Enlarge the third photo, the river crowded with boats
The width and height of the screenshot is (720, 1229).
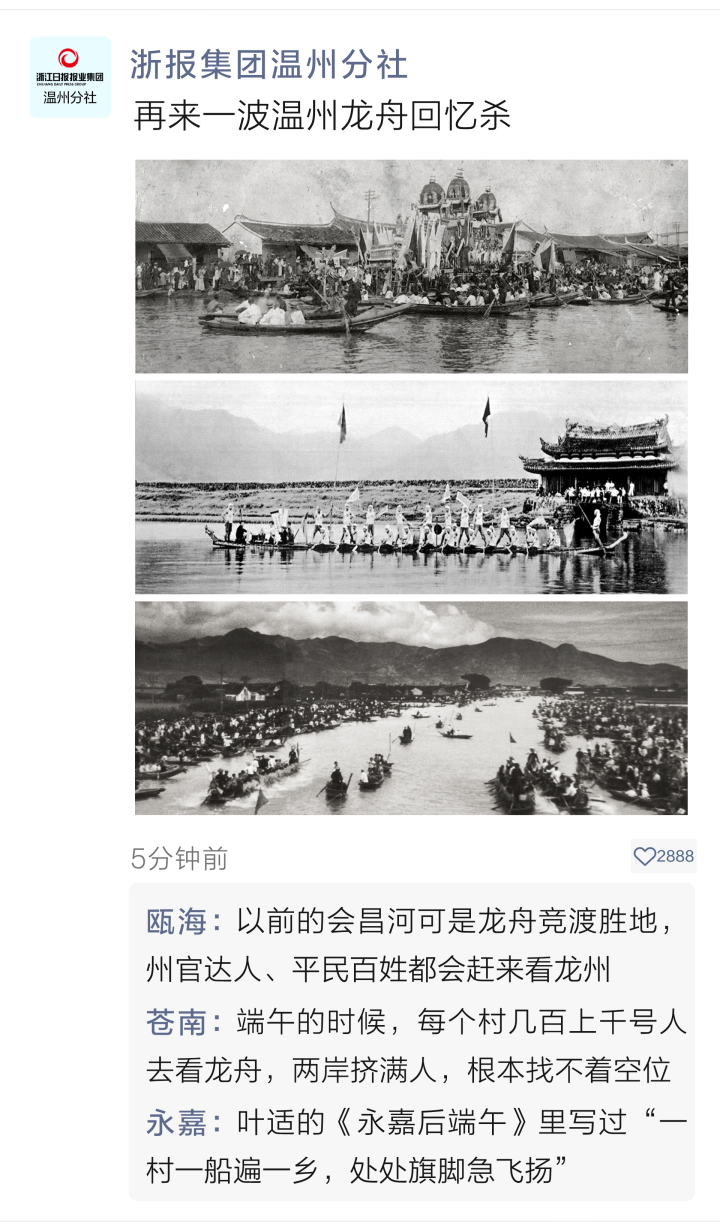(411, 707)
